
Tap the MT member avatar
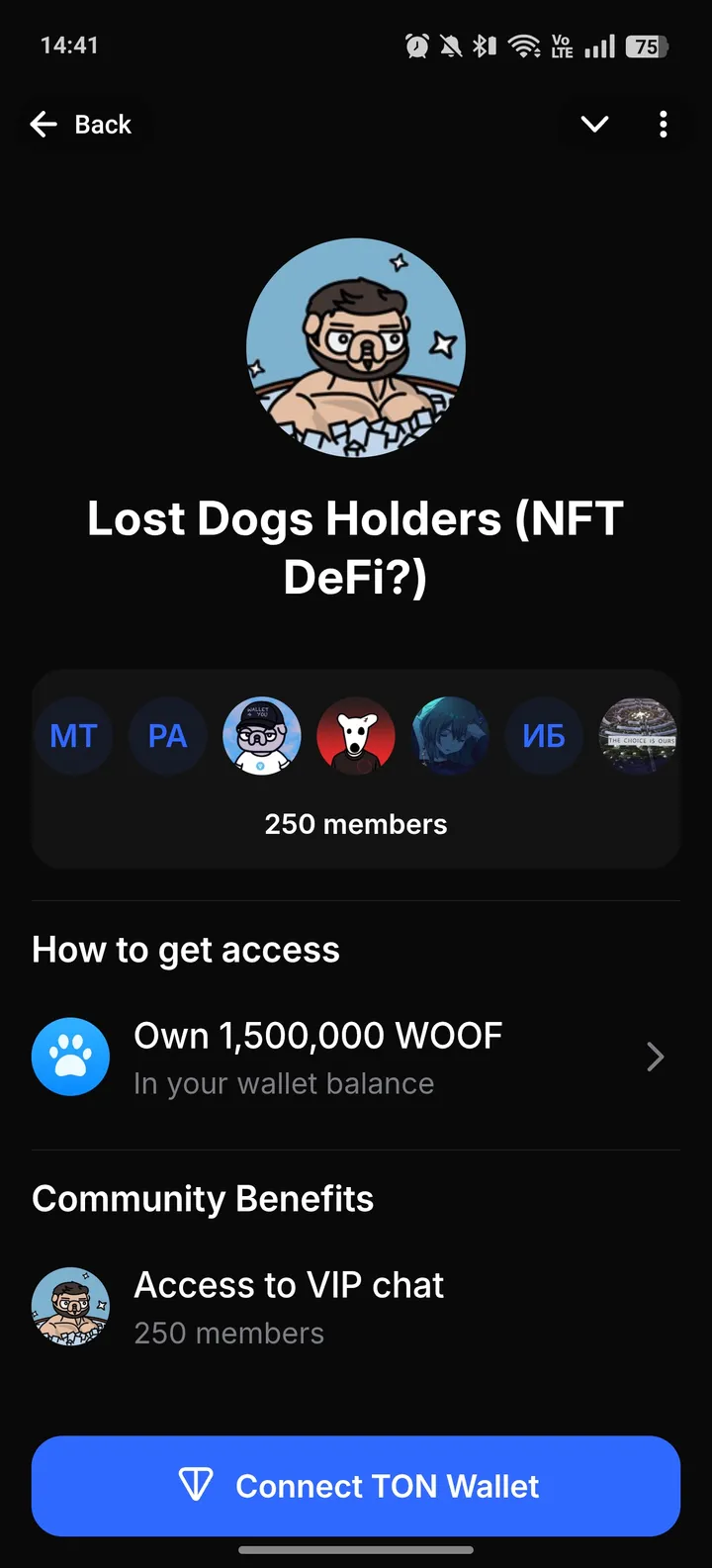tap(73, 735)
